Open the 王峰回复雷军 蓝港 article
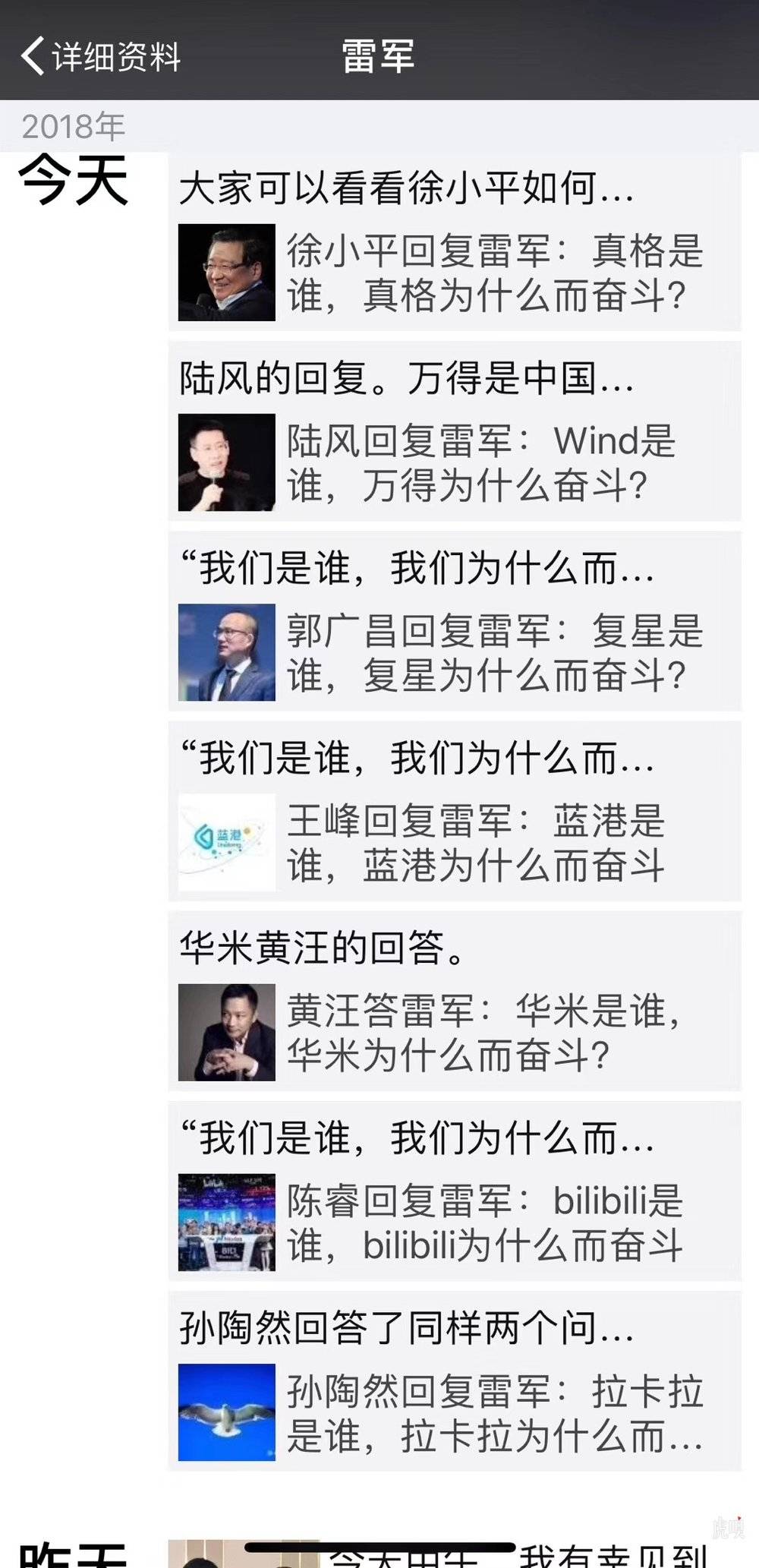 tap(455, 843)
